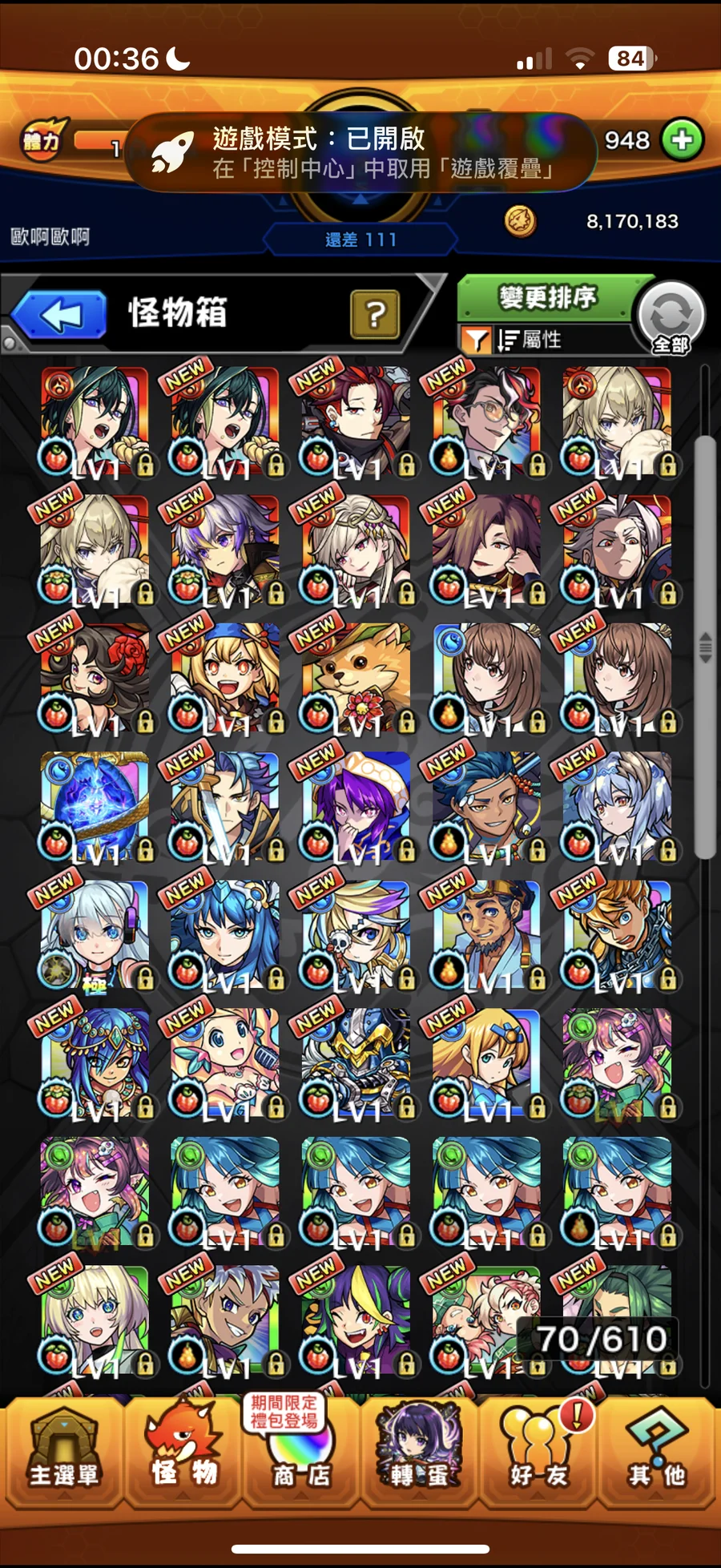Open the question mark help button
Viewport: 721px width, 1568px height.
375,314
